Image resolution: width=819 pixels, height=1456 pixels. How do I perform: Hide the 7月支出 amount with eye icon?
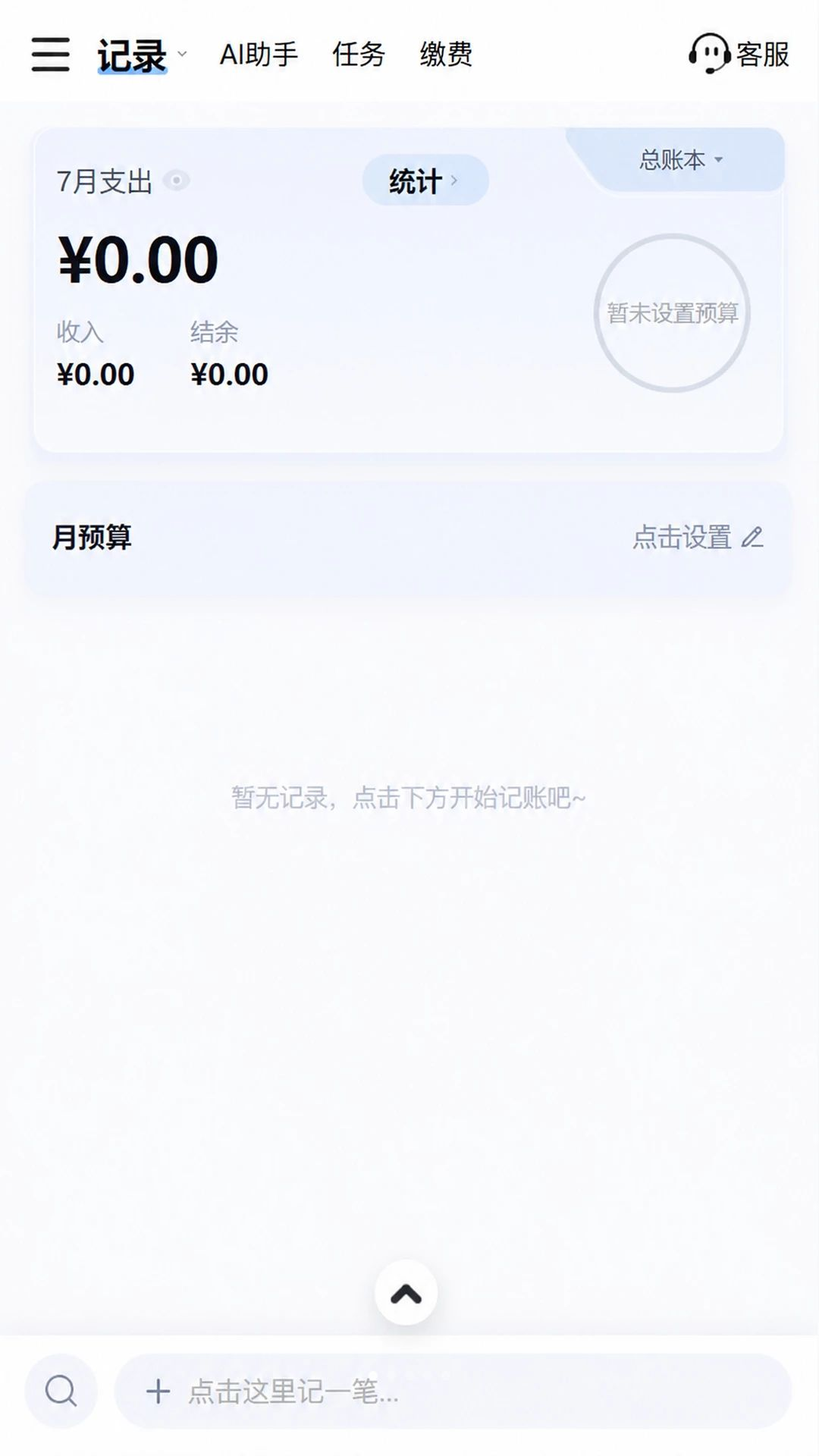pyautogui.click(x=176, y=180)
